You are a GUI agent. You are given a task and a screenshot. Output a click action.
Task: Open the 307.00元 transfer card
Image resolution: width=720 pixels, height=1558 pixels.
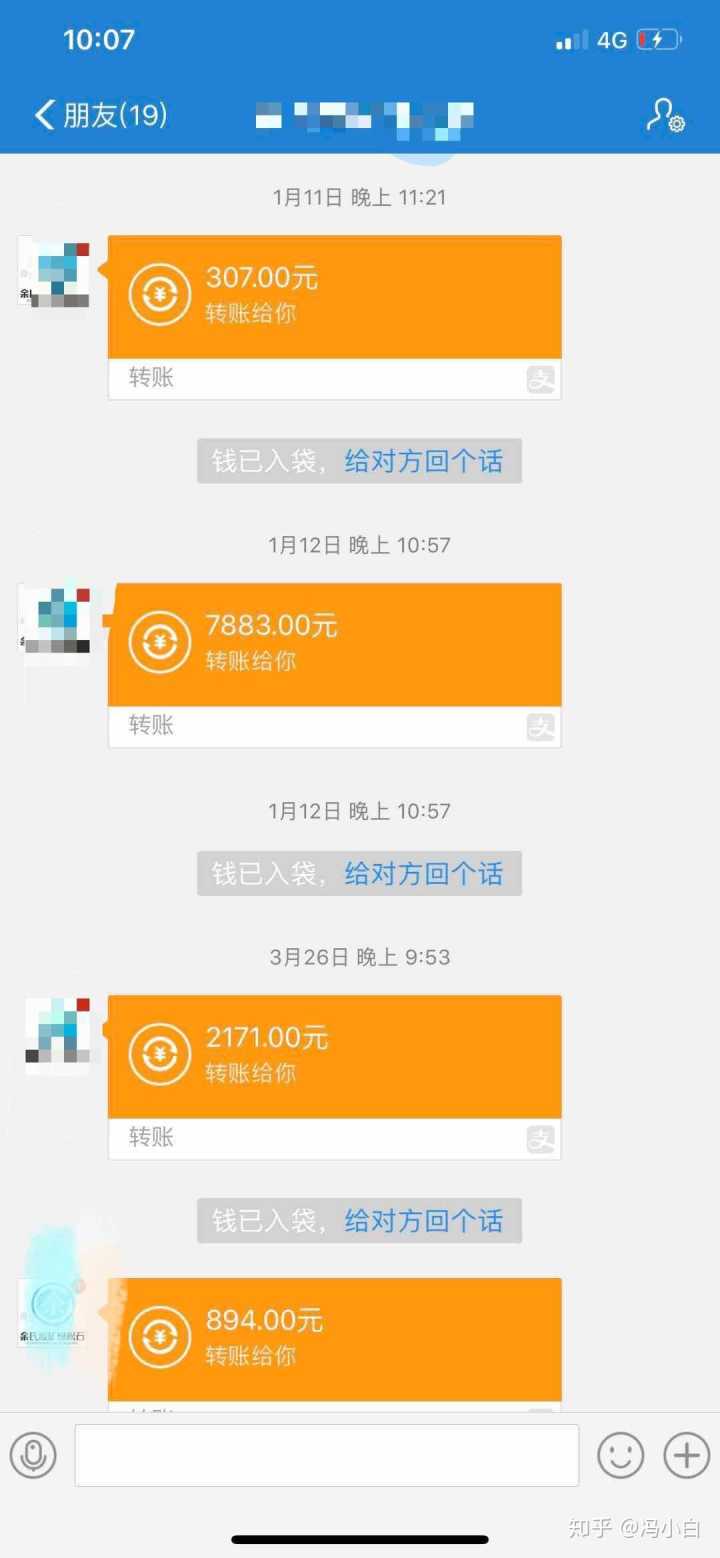click(334, 298)
